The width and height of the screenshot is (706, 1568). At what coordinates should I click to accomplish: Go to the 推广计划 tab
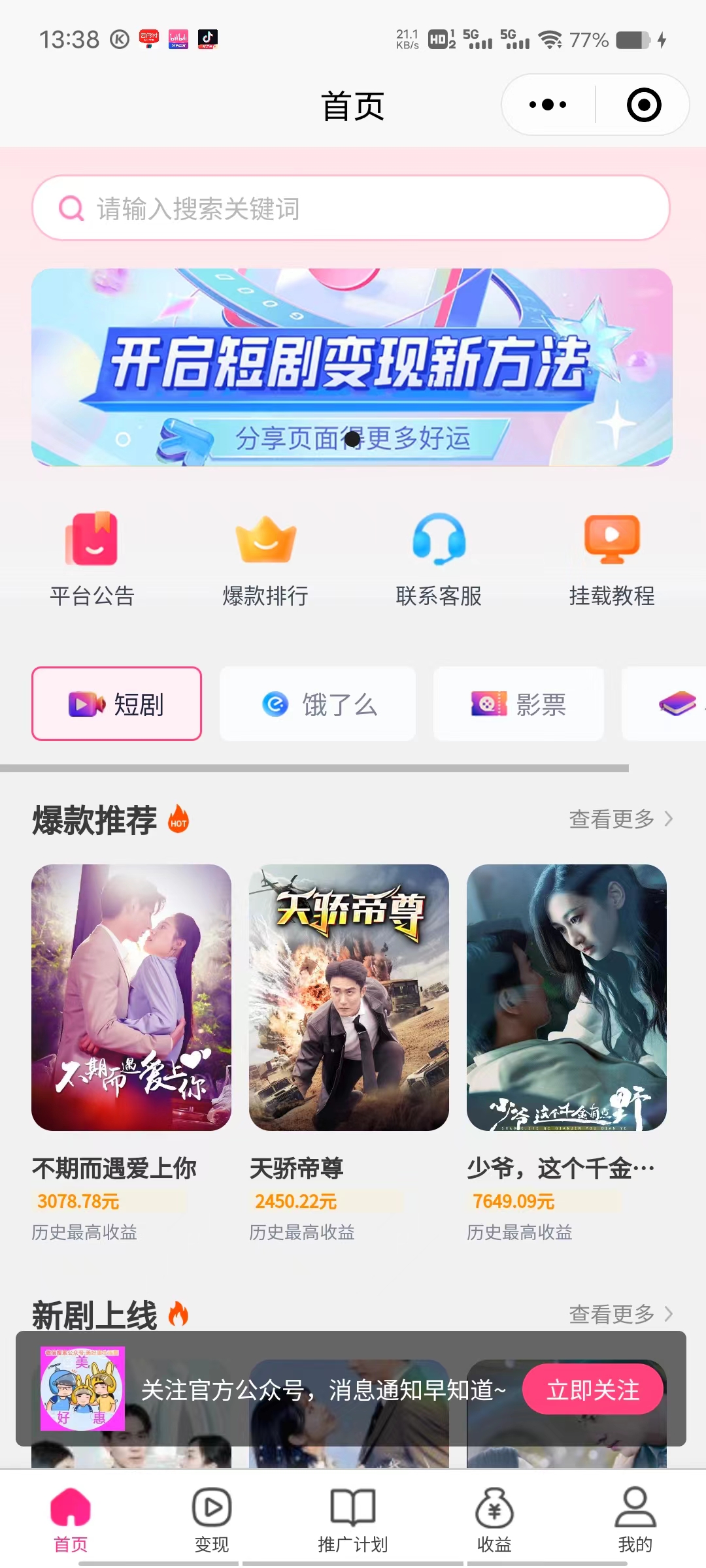(353, 1519)
